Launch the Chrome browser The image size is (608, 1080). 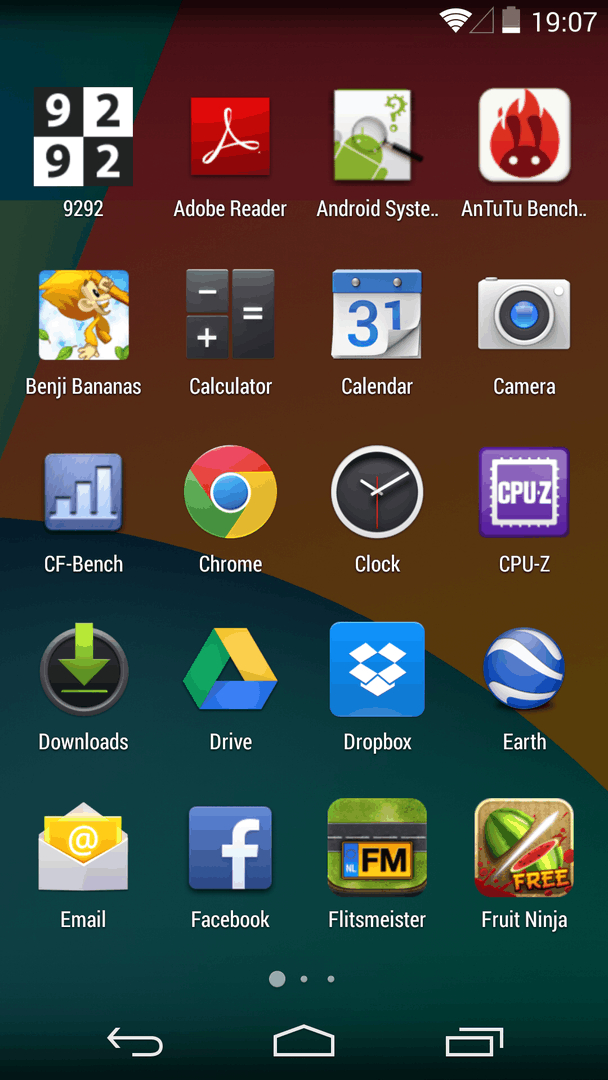coord(230,492)
